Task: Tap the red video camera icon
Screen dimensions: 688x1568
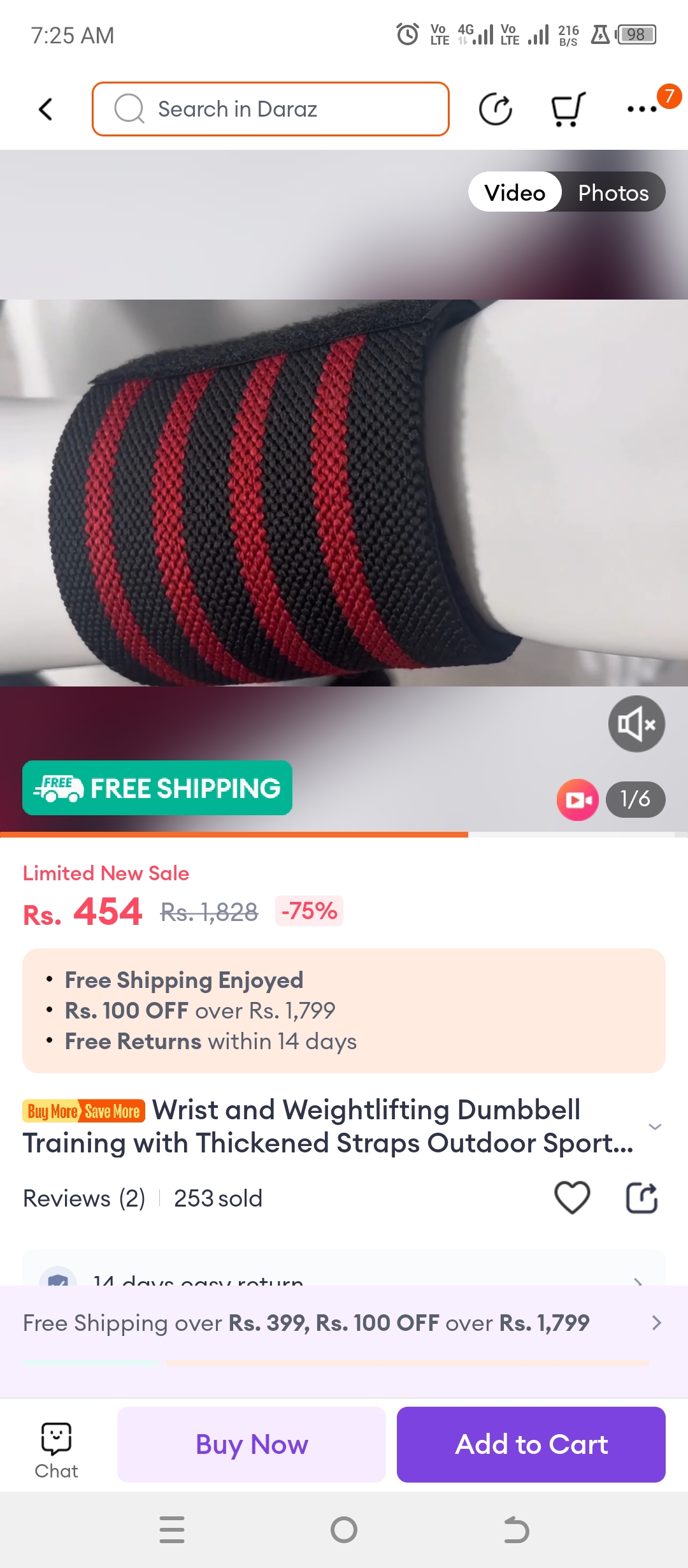Action: tap(578, 799)
